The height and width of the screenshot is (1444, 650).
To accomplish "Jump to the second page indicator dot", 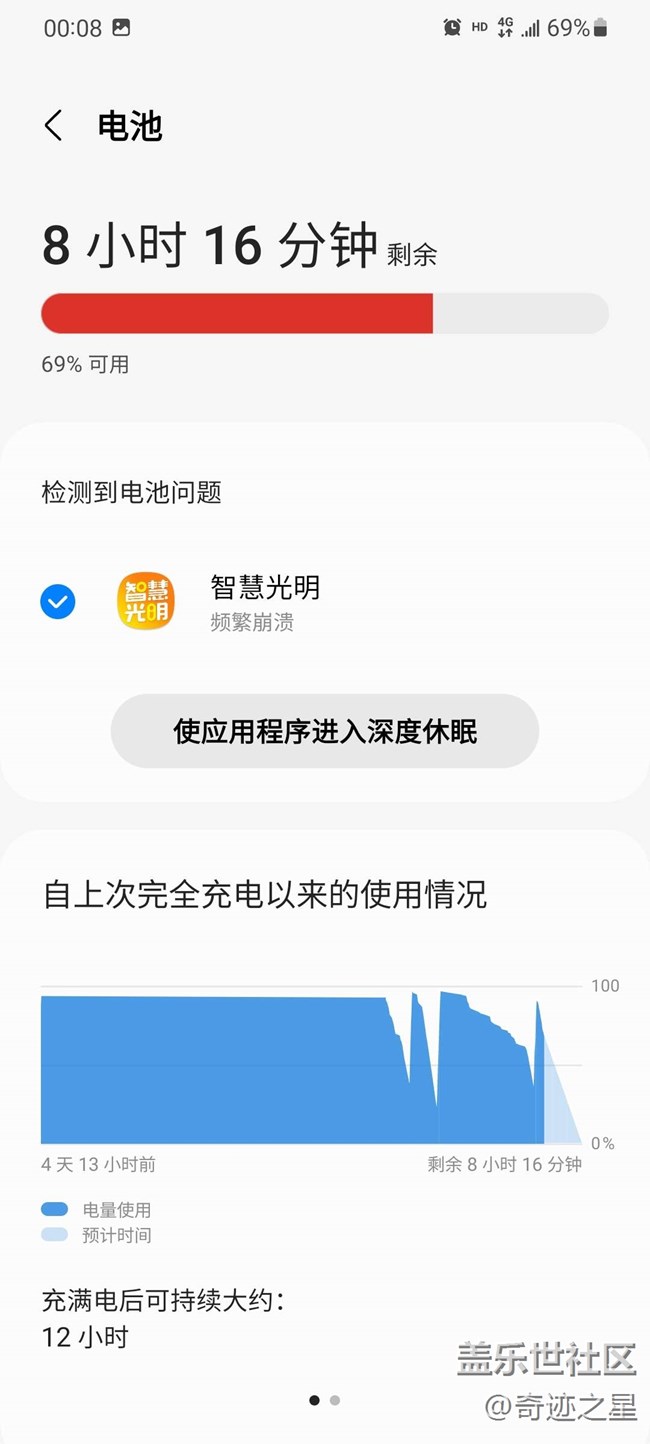I will click(335, 1400).
